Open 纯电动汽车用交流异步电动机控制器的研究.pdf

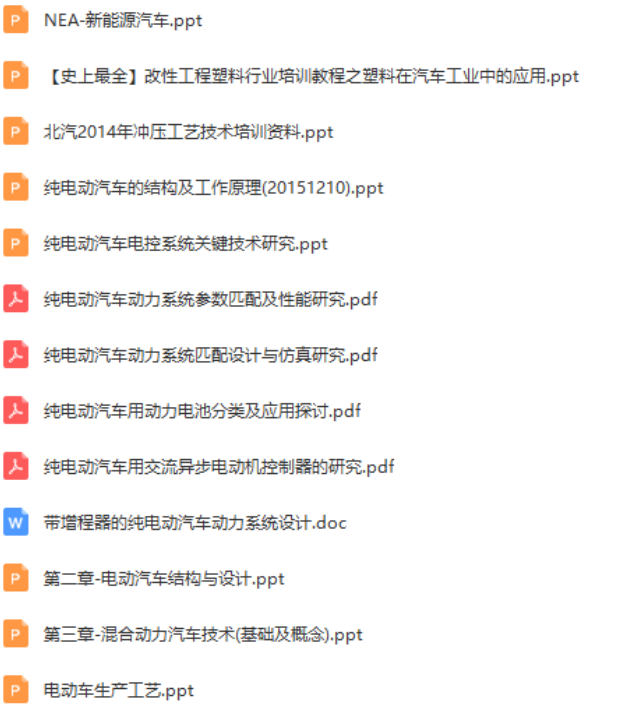[x=219, y=467]
